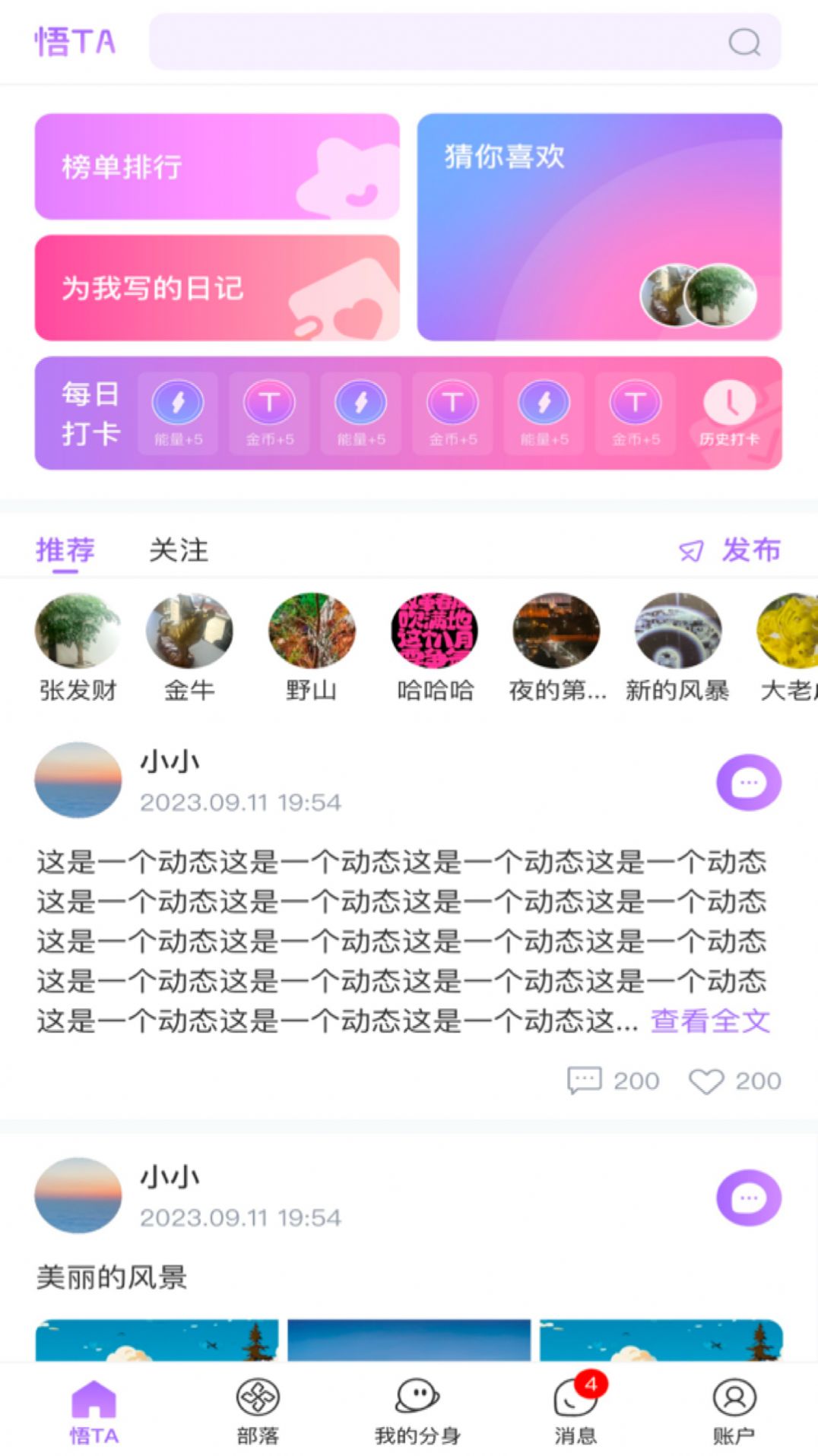Select the 推荐 tab
The height and width of the screenshot is (1456, 818).
pos(65,550)
